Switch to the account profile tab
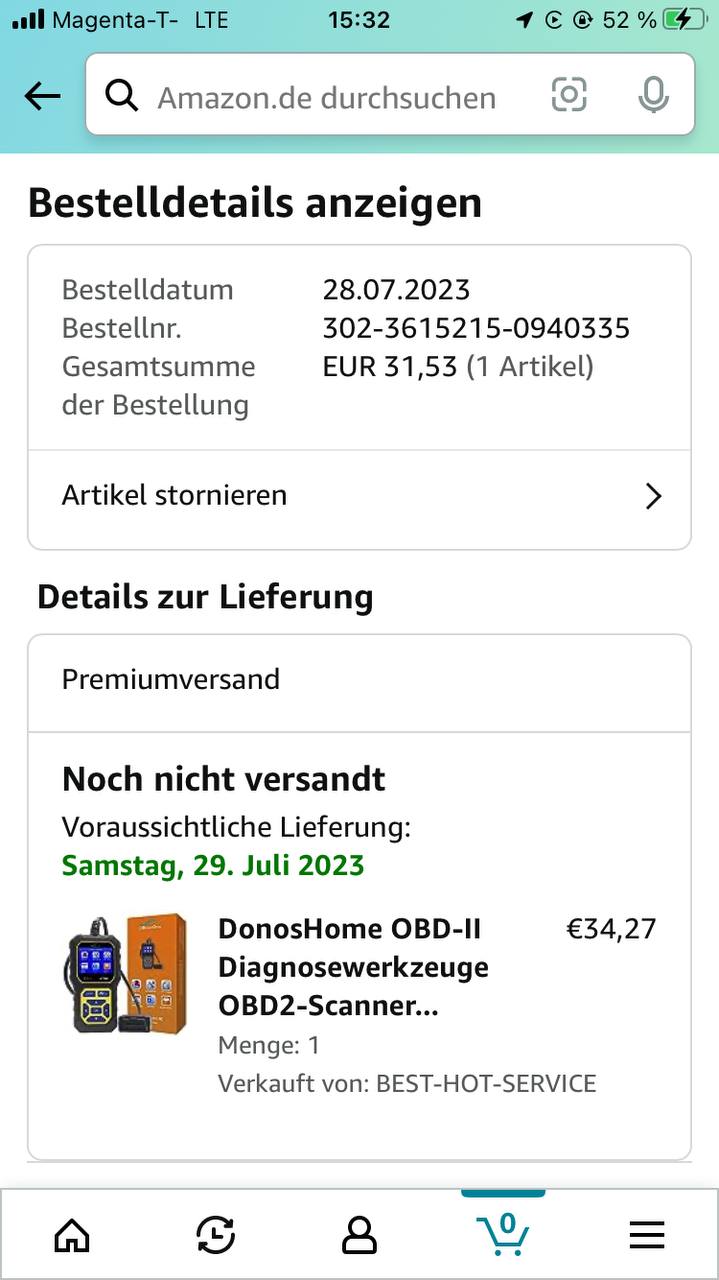The image size is (719, 1280). (359, 1236)
